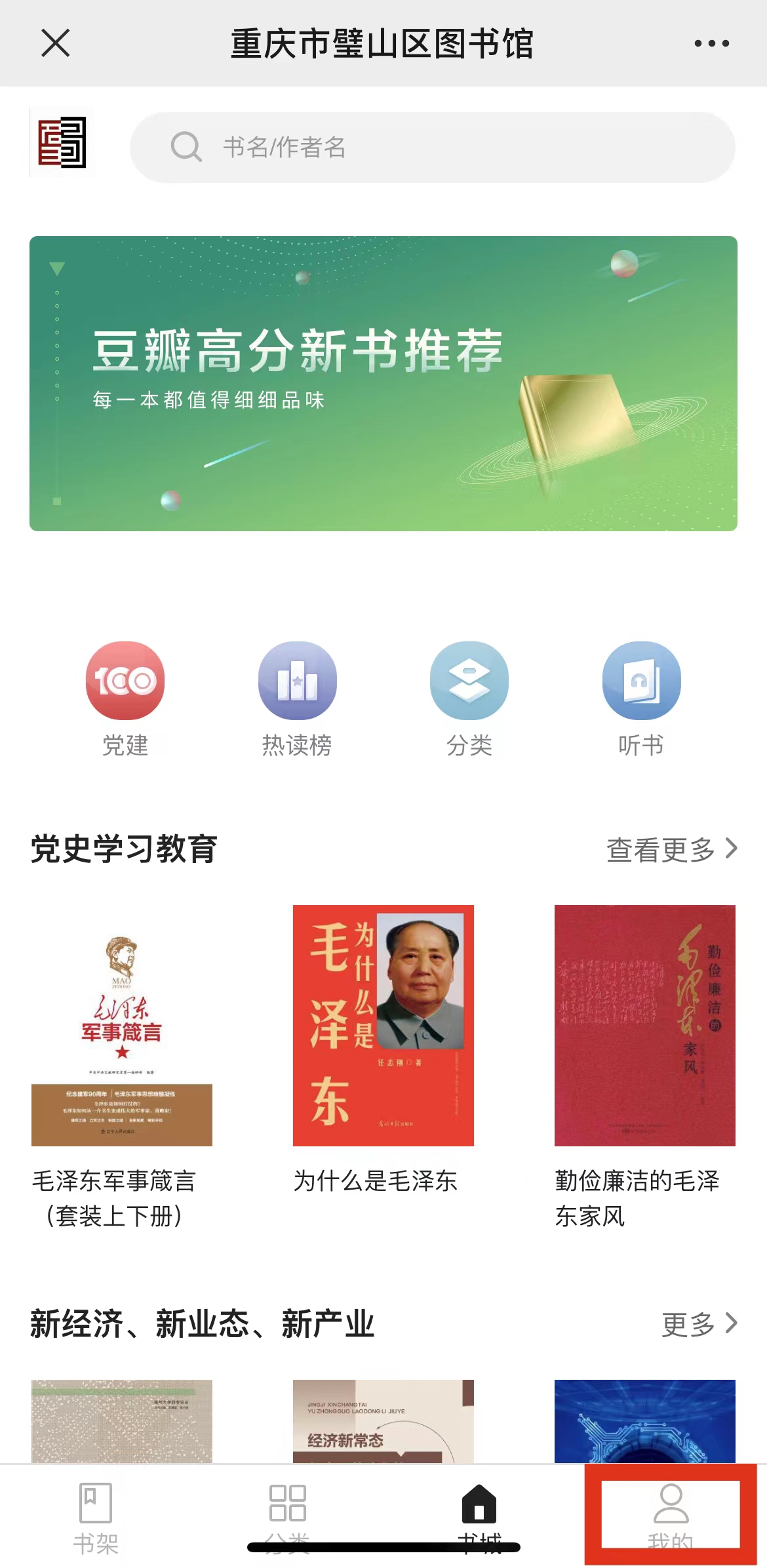Open the 经济新常态 book cover
This screenshot has height=1568, width=767.
pyautogui.click(x=383, y=1422)
